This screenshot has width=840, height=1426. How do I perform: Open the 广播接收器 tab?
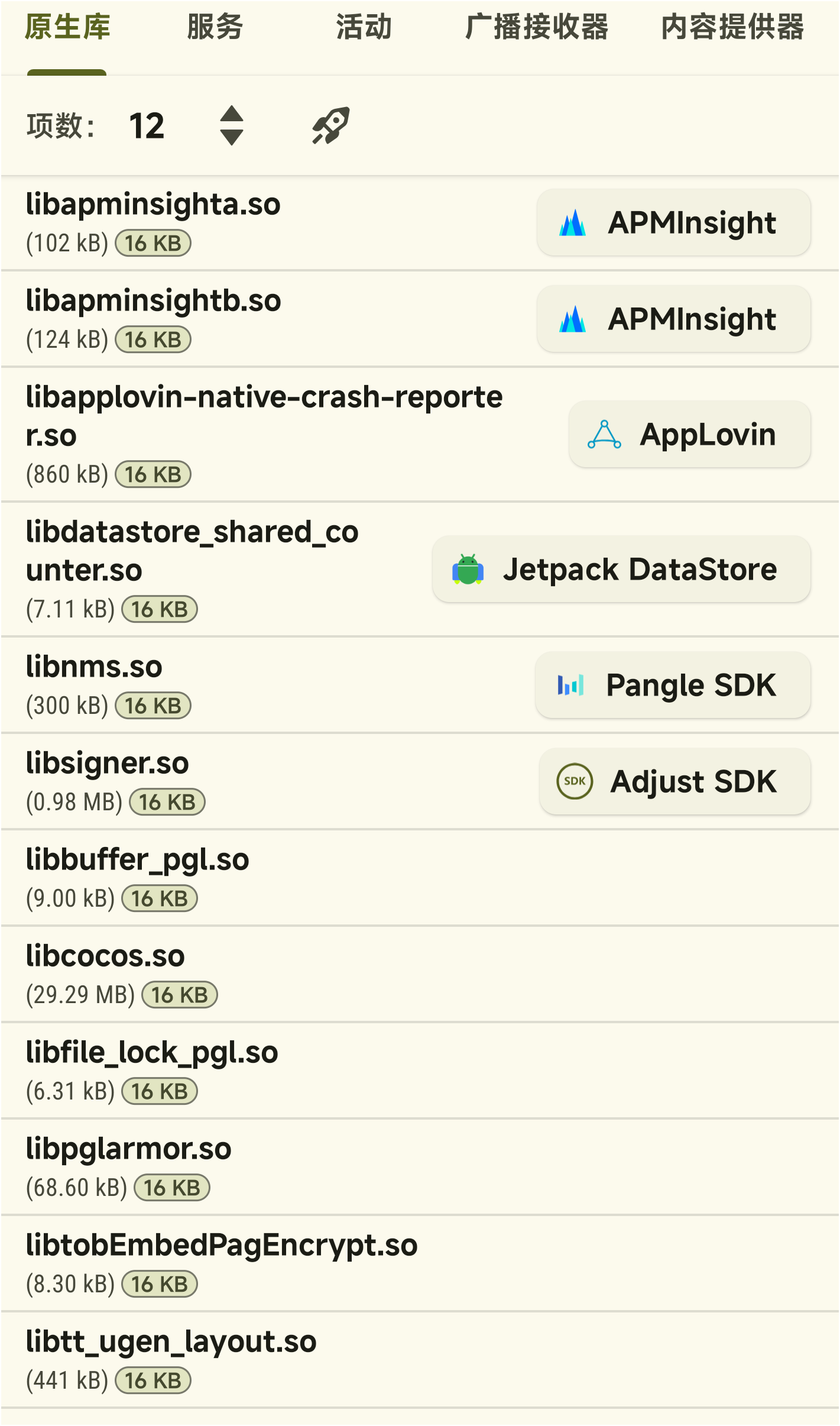(537, 27)
